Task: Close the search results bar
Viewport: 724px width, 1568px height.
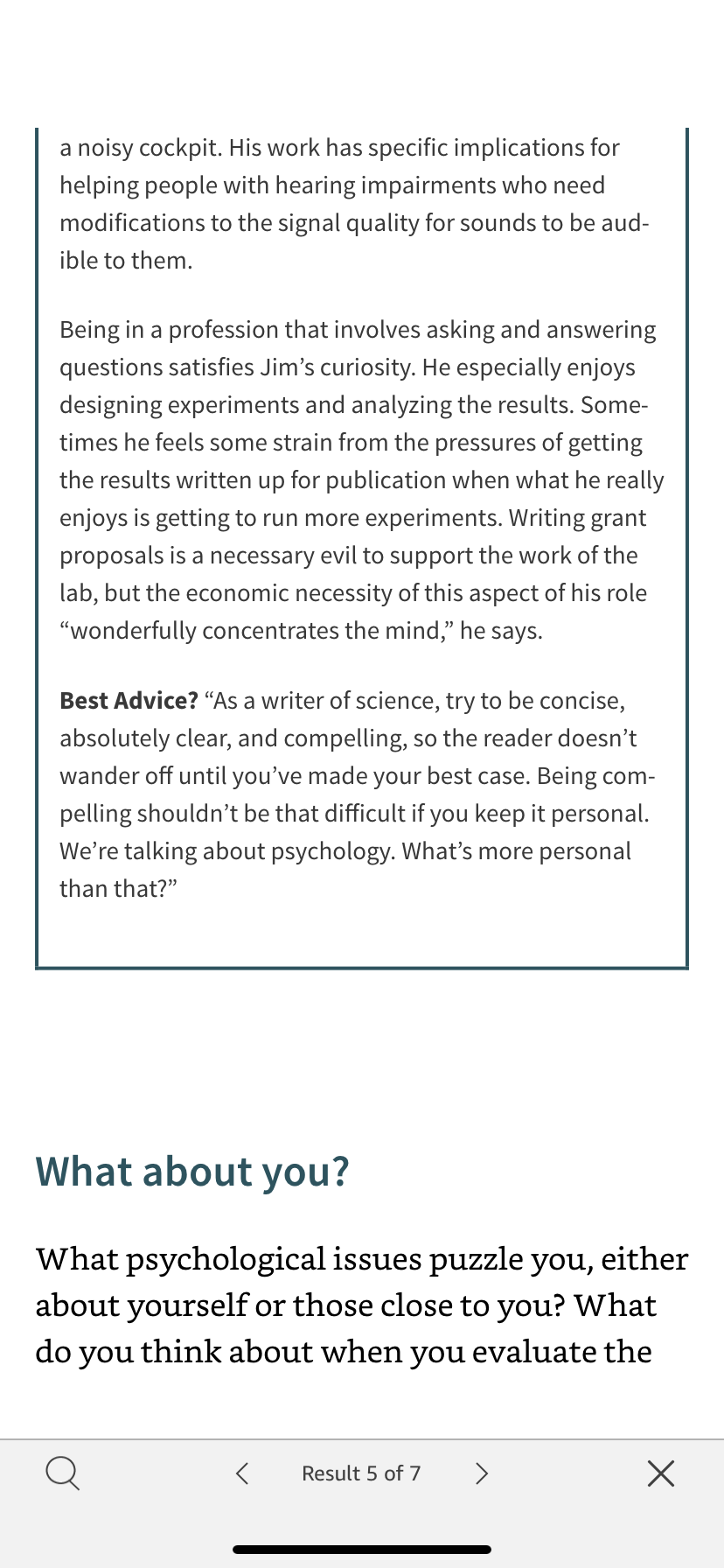Action: pyautogui.click(x=661, y=1473)
